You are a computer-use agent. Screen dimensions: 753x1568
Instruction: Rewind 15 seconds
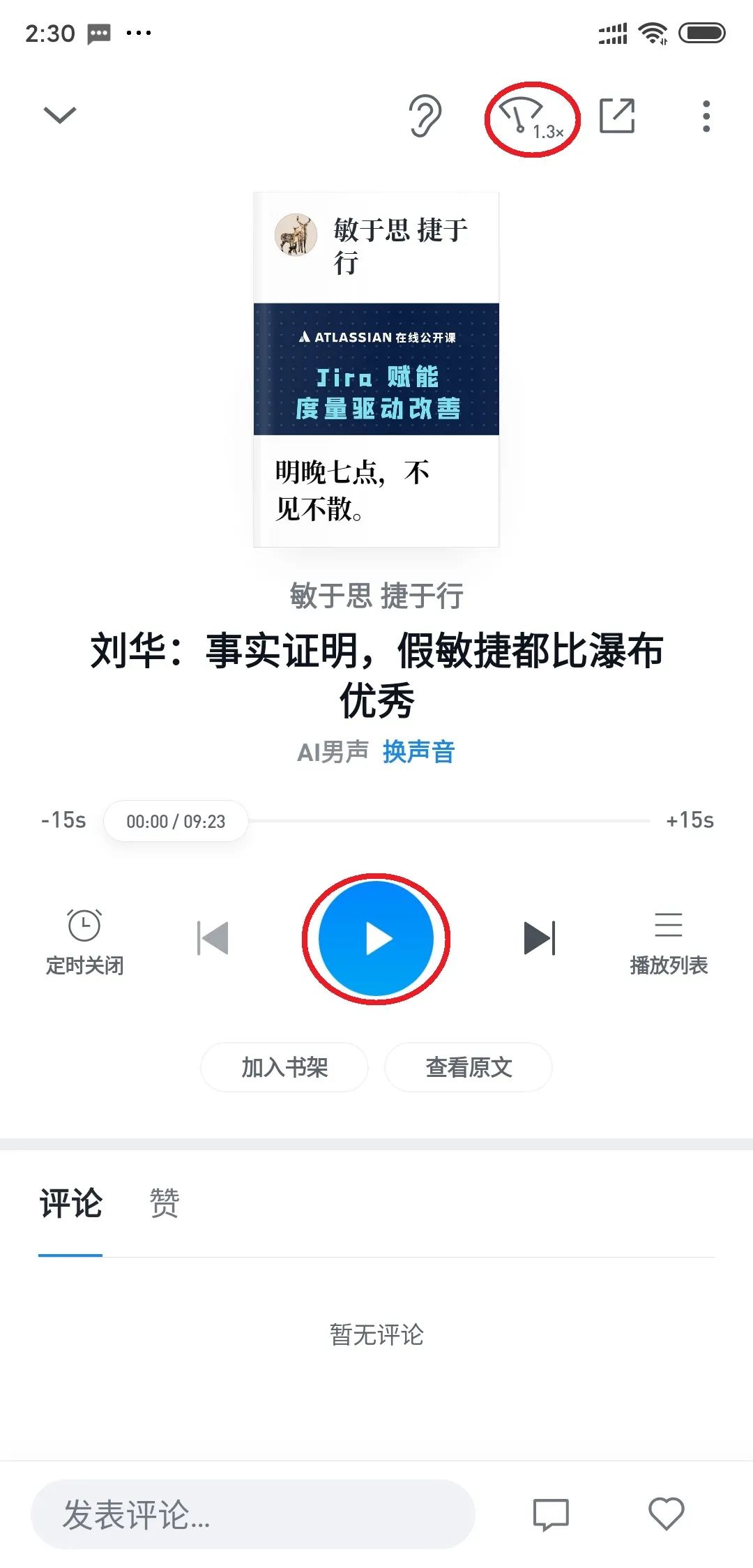click(63, 820)
